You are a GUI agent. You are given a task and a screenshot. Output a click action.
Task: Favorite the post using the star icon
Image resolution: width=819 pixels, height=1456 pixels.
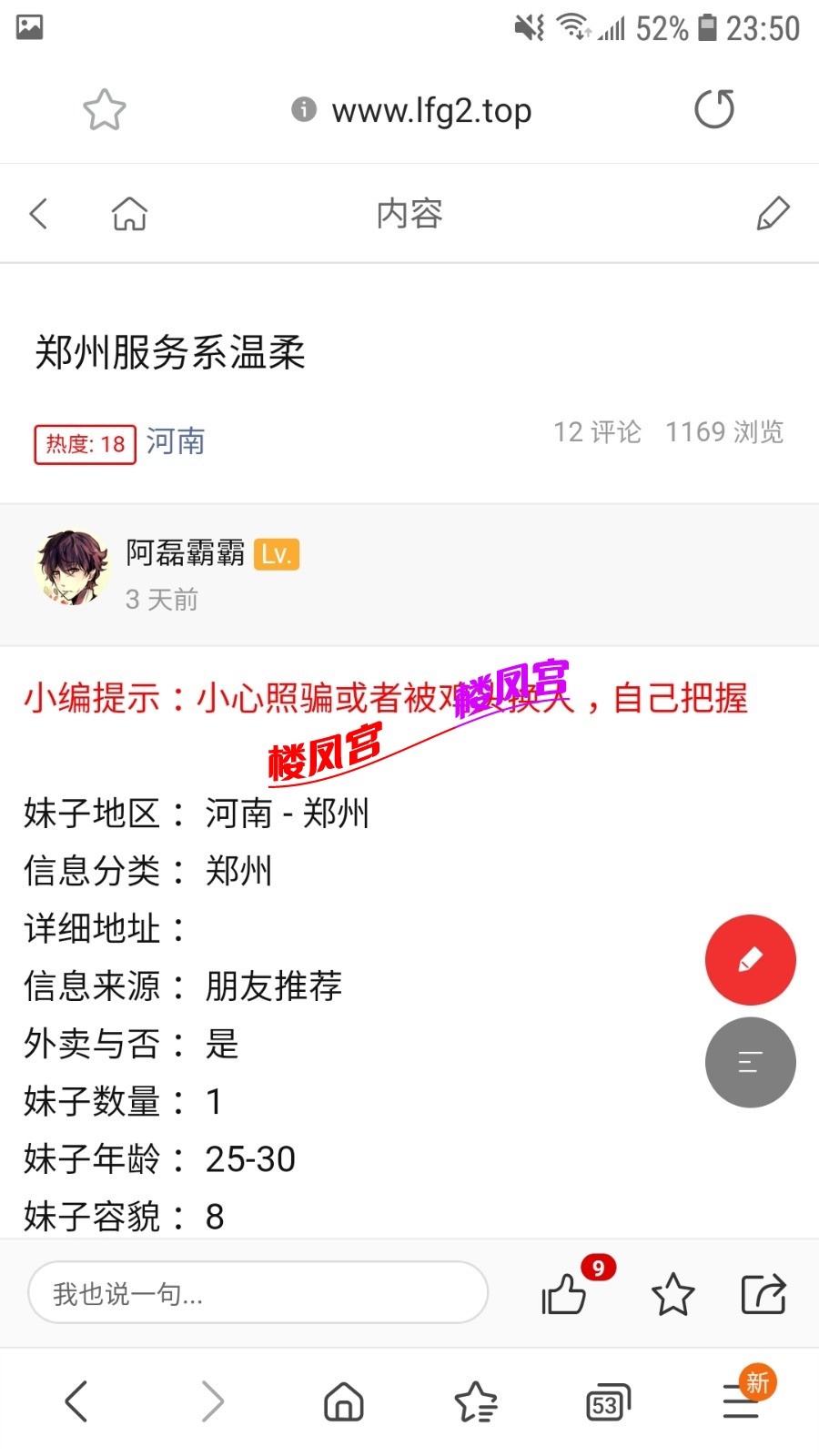[x=673, y=1292]
